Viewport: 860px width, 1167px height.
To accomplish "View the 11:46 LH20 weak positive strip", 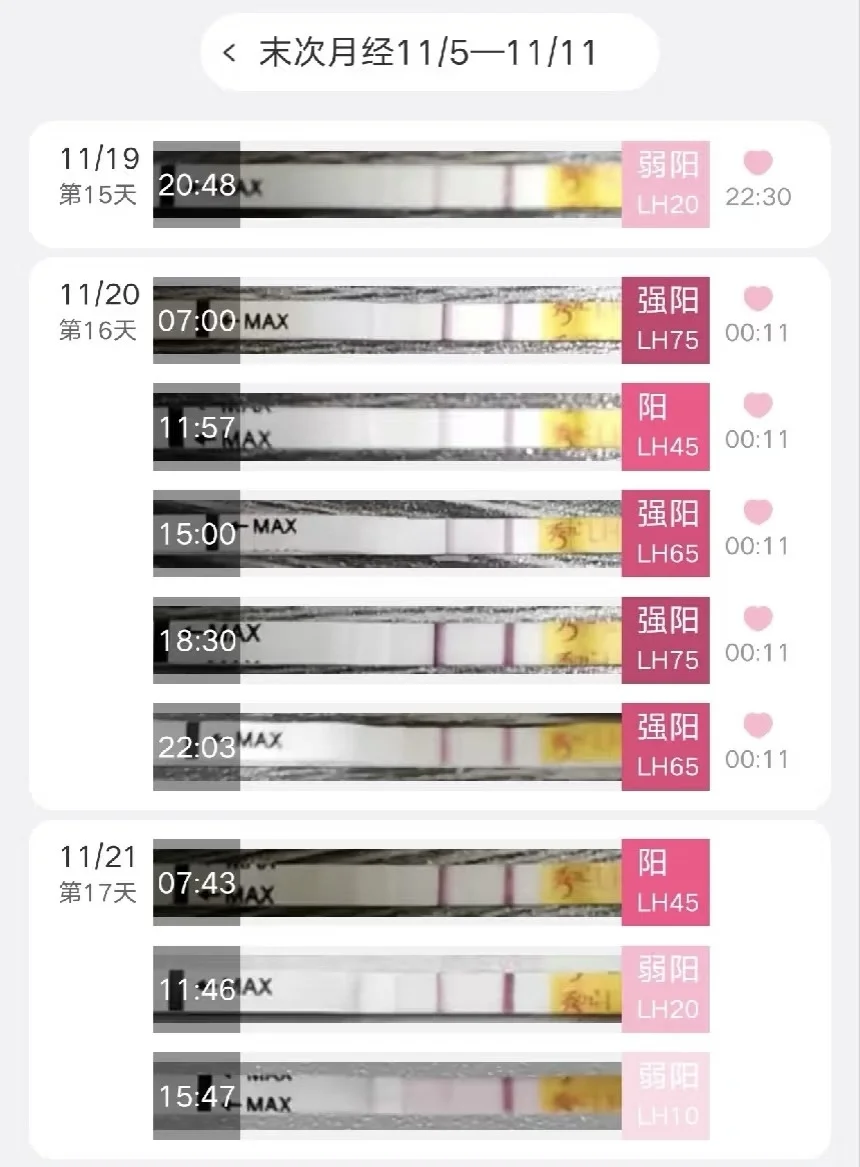I will point(431,989).
